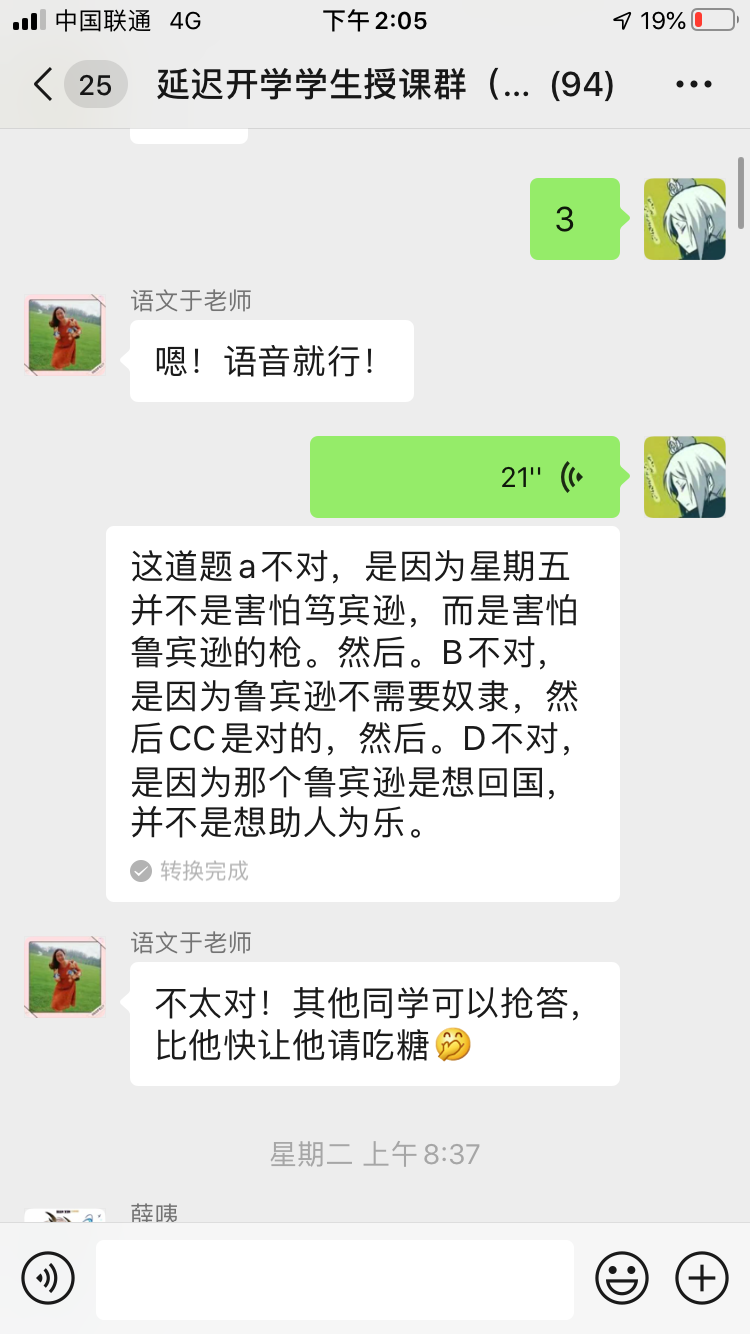
Task: Switch to voice input mode
Action: (48, 1278)
